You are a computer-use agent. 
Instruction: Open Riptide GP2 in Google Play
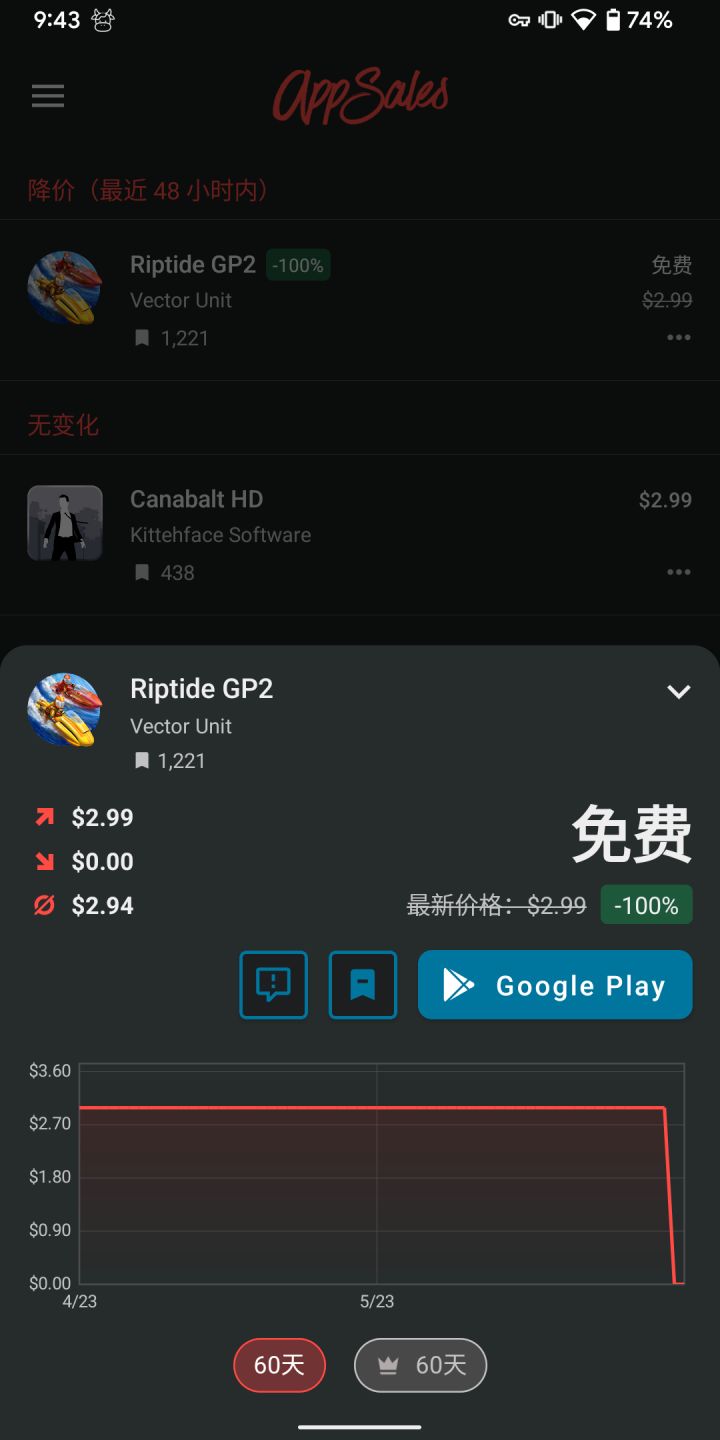tap(555, 985)
